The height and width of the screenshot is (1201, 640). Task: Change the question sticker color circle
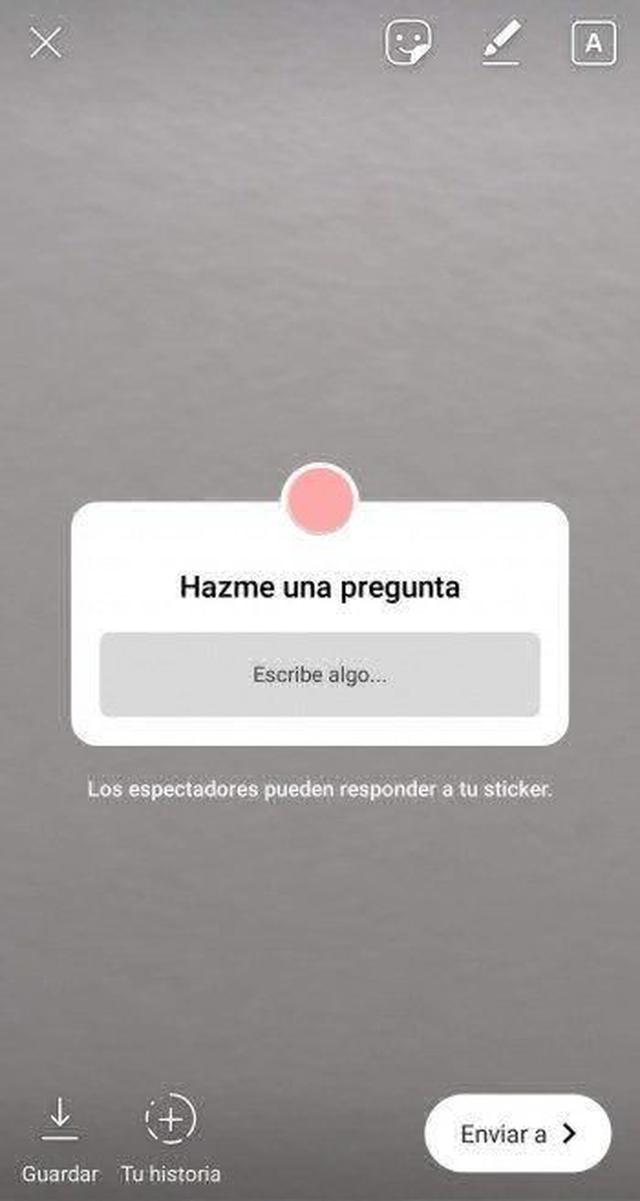point(320,498)
